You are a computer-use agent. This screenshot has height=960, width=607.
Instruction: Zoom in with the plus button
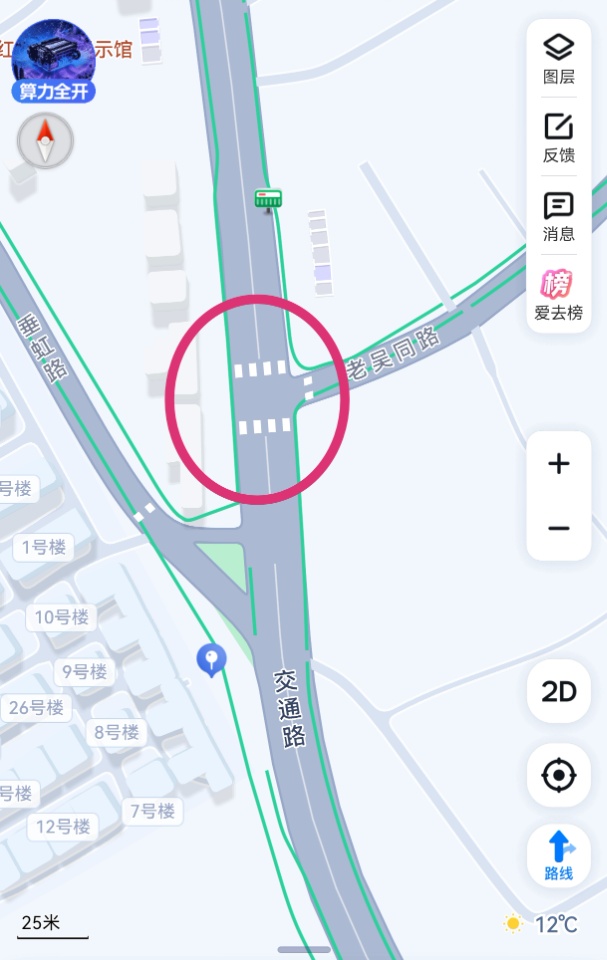coord(559,464)
